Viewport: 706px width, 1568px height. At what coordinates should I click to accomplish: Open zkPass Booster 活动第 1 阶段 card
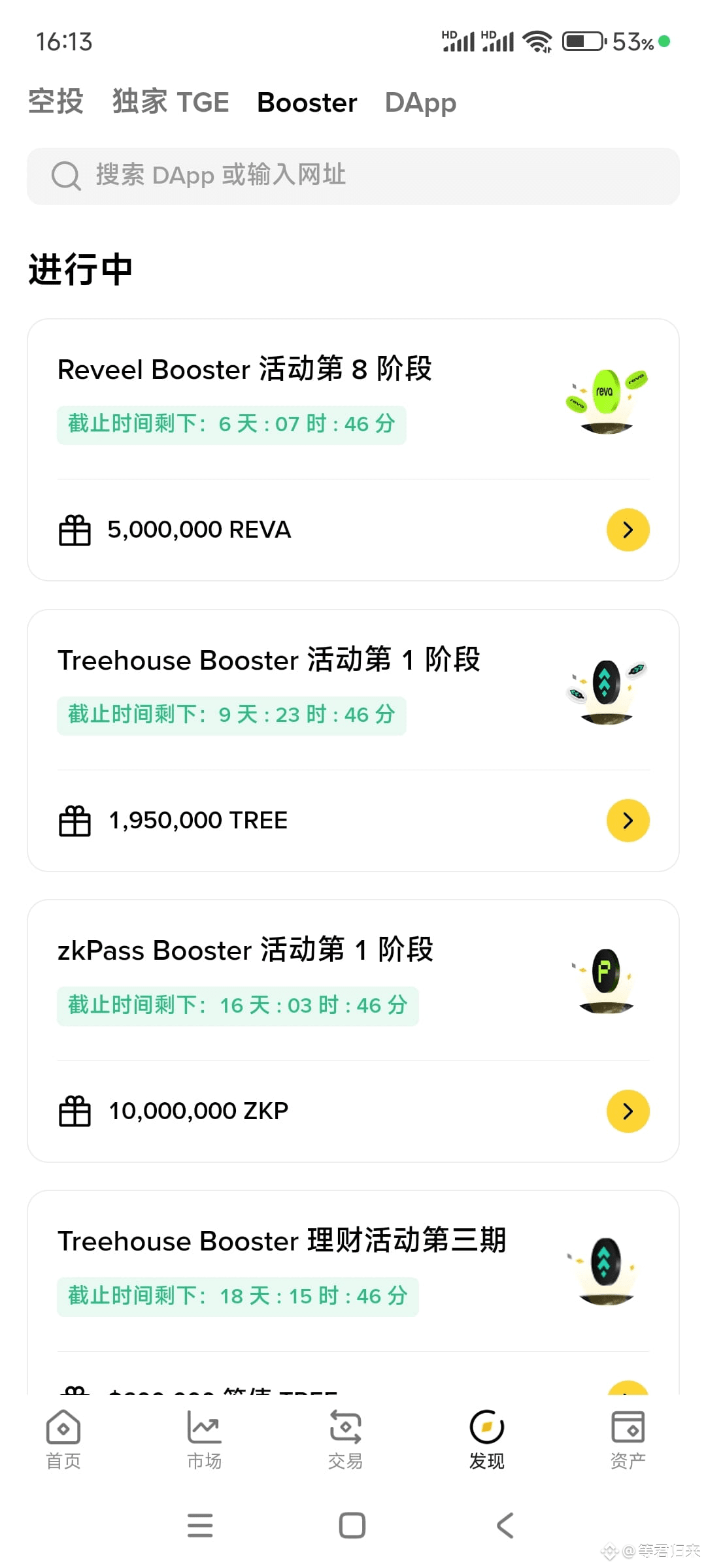click(x=353, y=1031)
